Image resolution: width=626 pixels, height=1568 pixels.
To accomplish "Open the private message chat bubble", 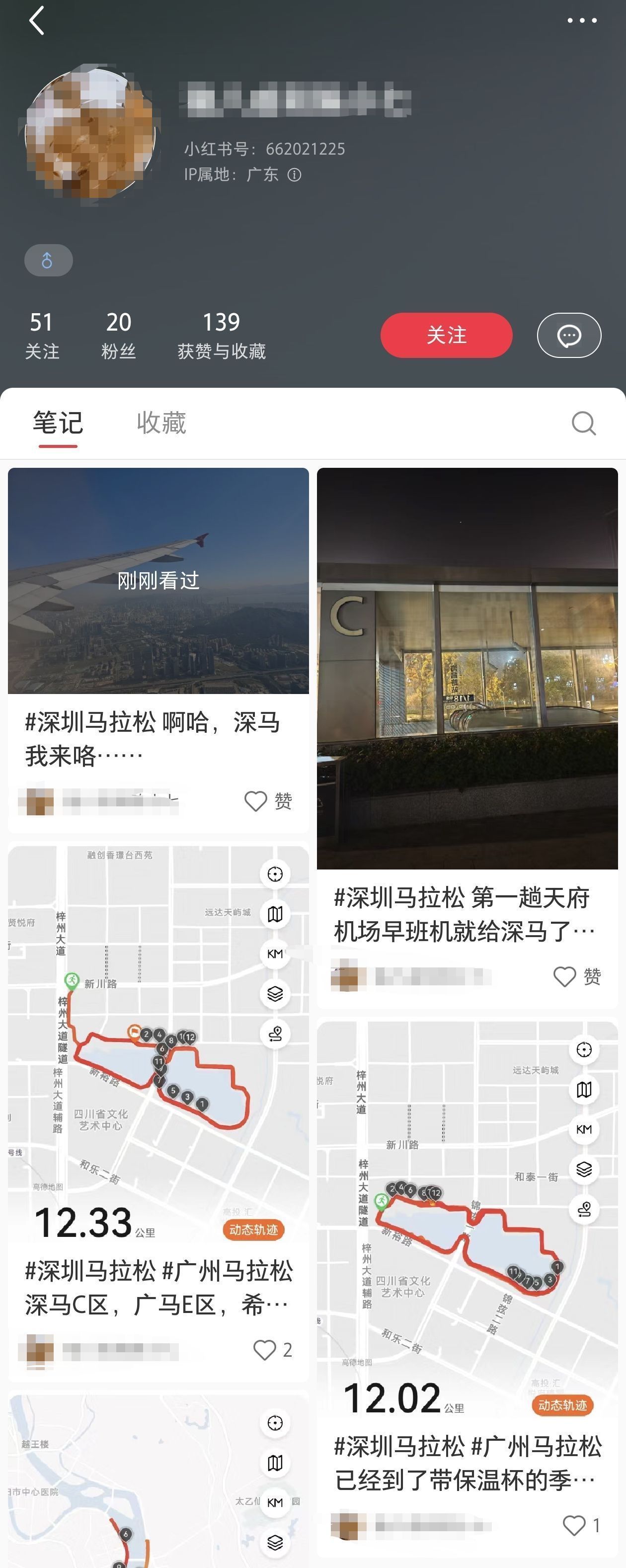I will [569, 335].
